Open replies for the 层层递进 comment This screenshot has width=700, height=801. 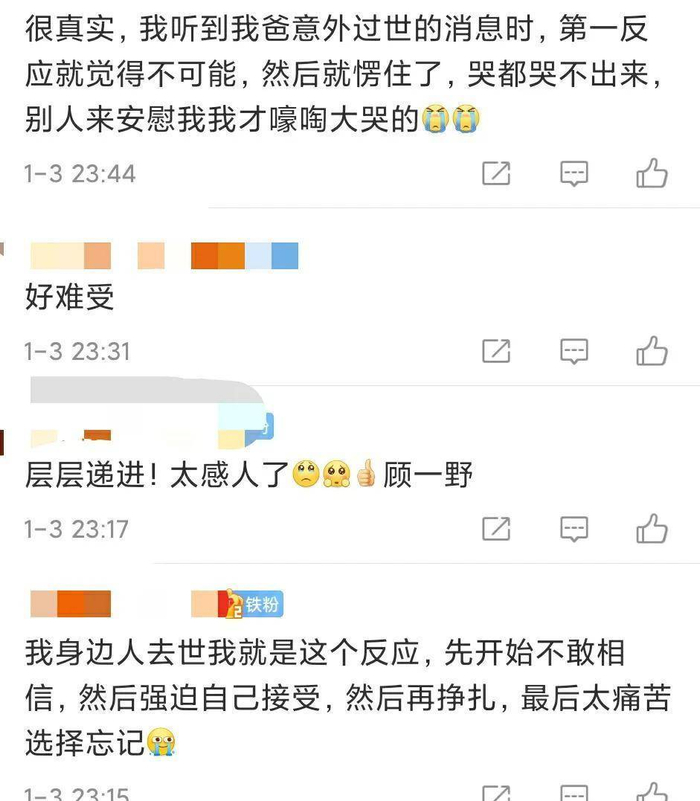[573, 528]
